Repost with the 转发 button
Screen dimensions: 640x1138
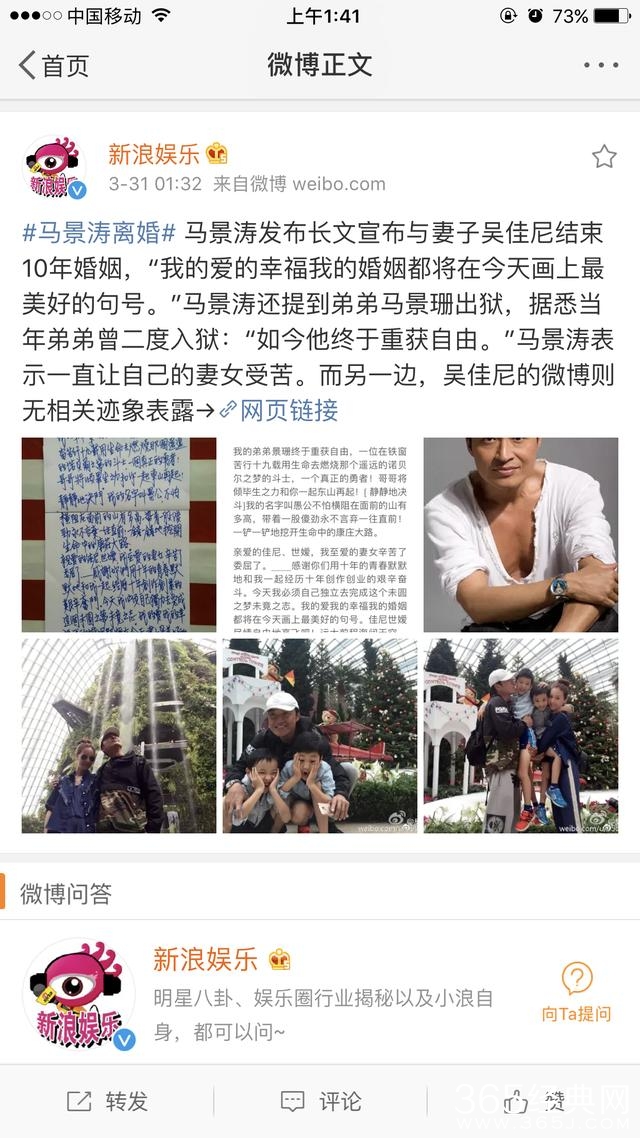click(x=107, y=1101)
